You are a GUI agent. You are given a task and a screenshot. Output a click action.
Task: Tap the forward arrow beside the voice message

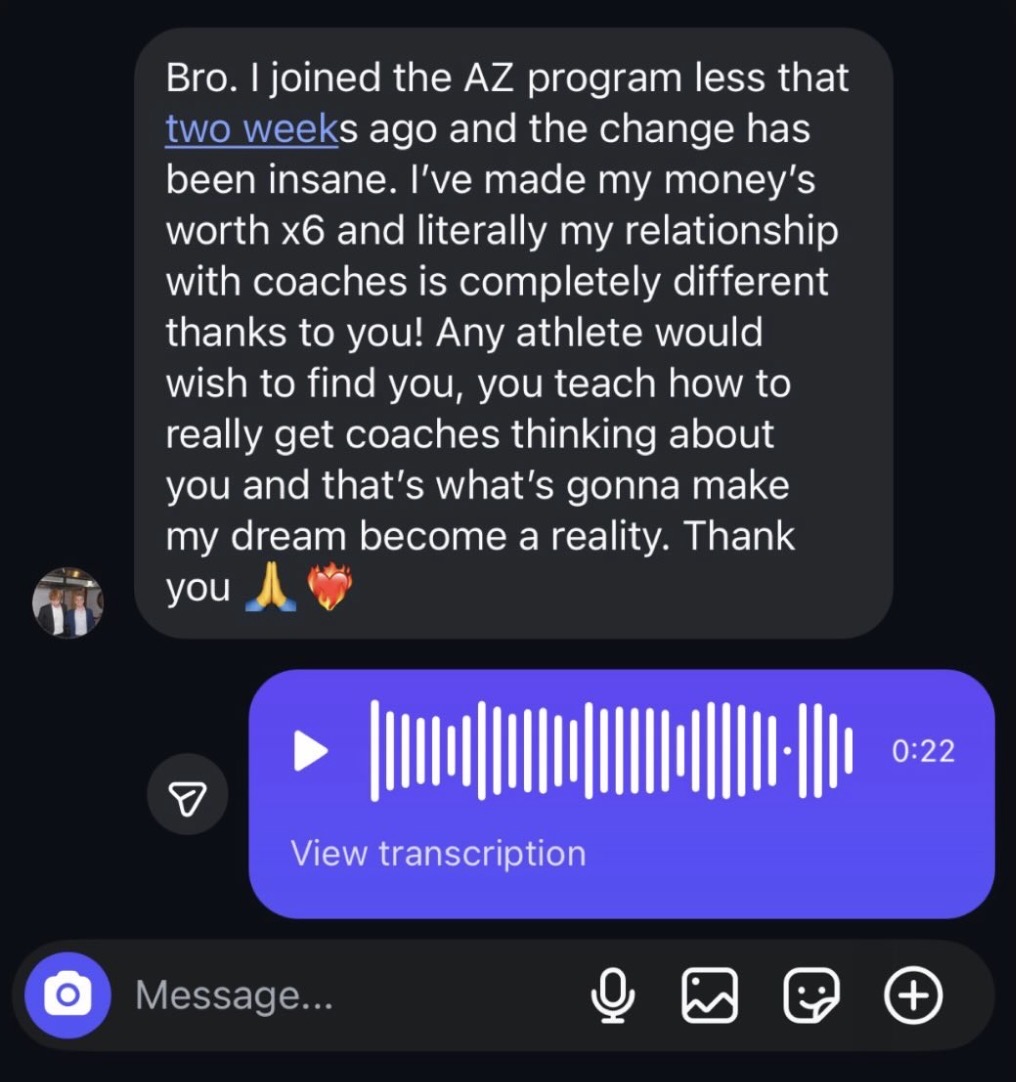tap(187, 796)
